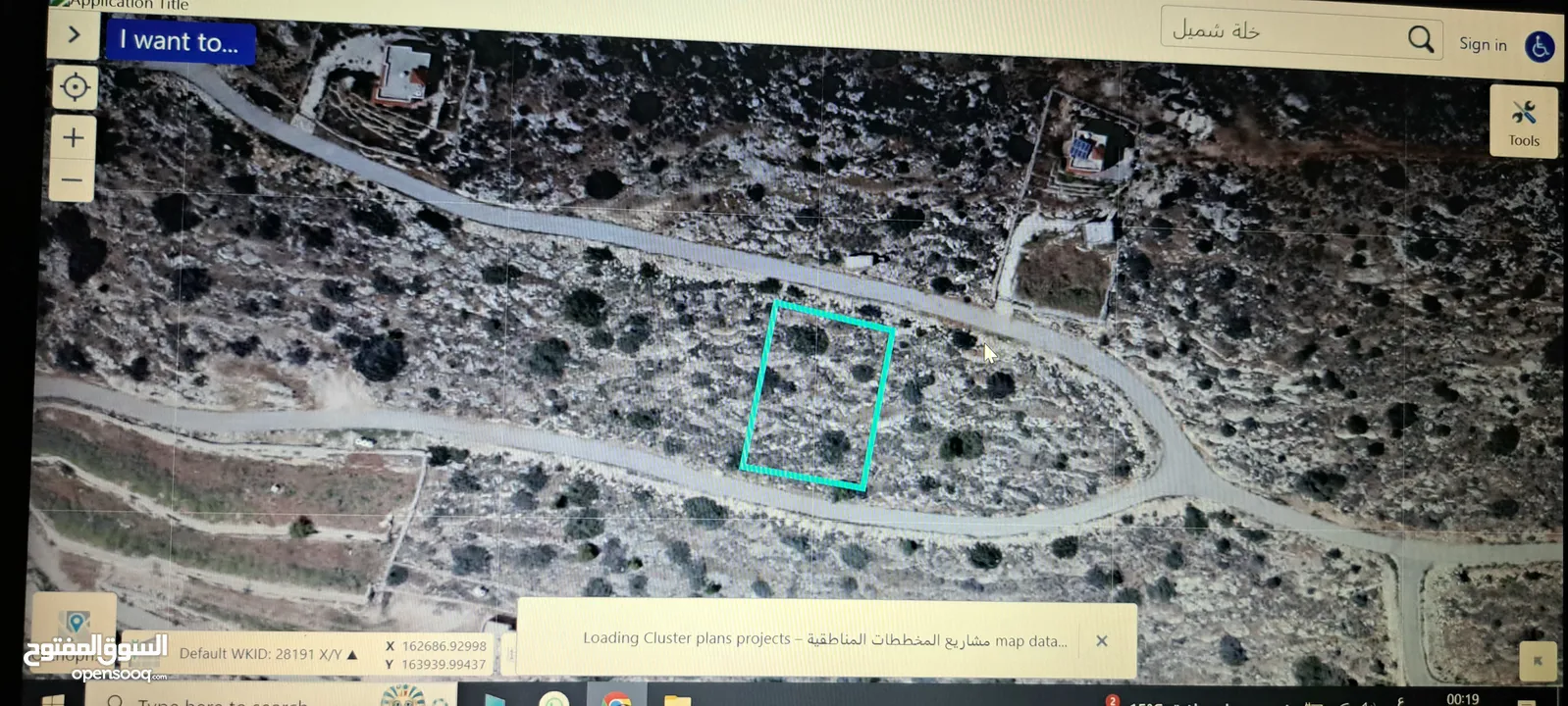Zoom in on the map
This screenshot has width=1568, height=706.
coord(74,137)
